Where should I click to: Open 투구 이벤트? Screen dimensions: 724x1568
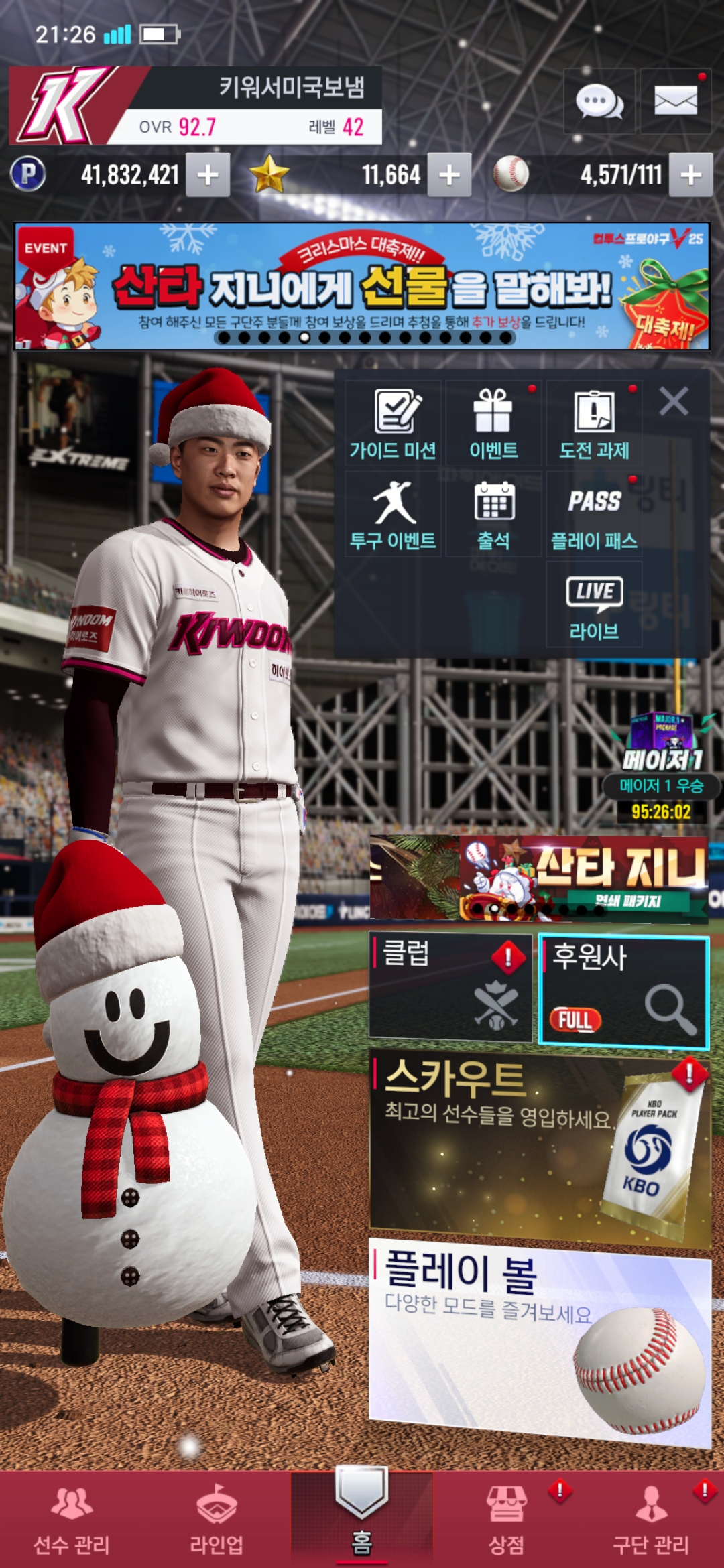click(x=394, y=514)
